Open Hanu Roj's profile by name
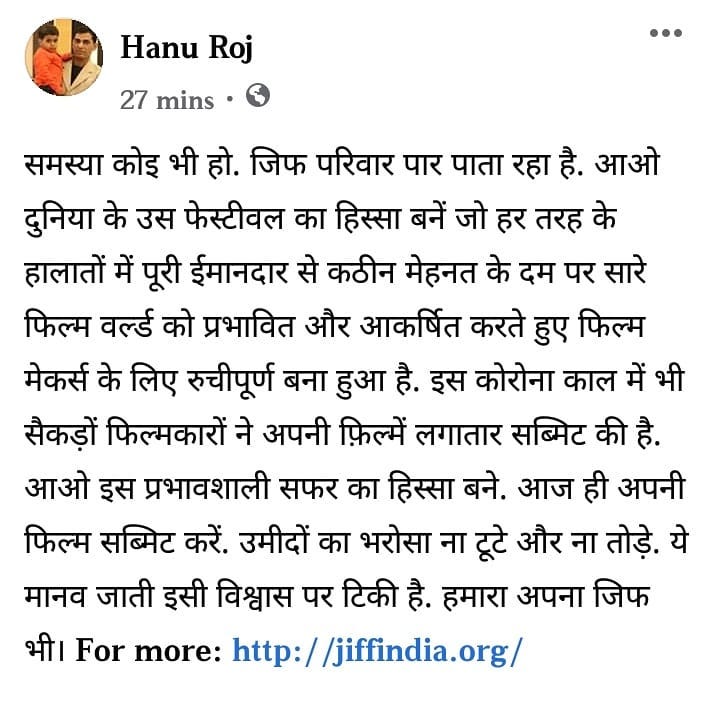Image resolution: width=720 pixels, height=710 pixels. coord(188,46)
